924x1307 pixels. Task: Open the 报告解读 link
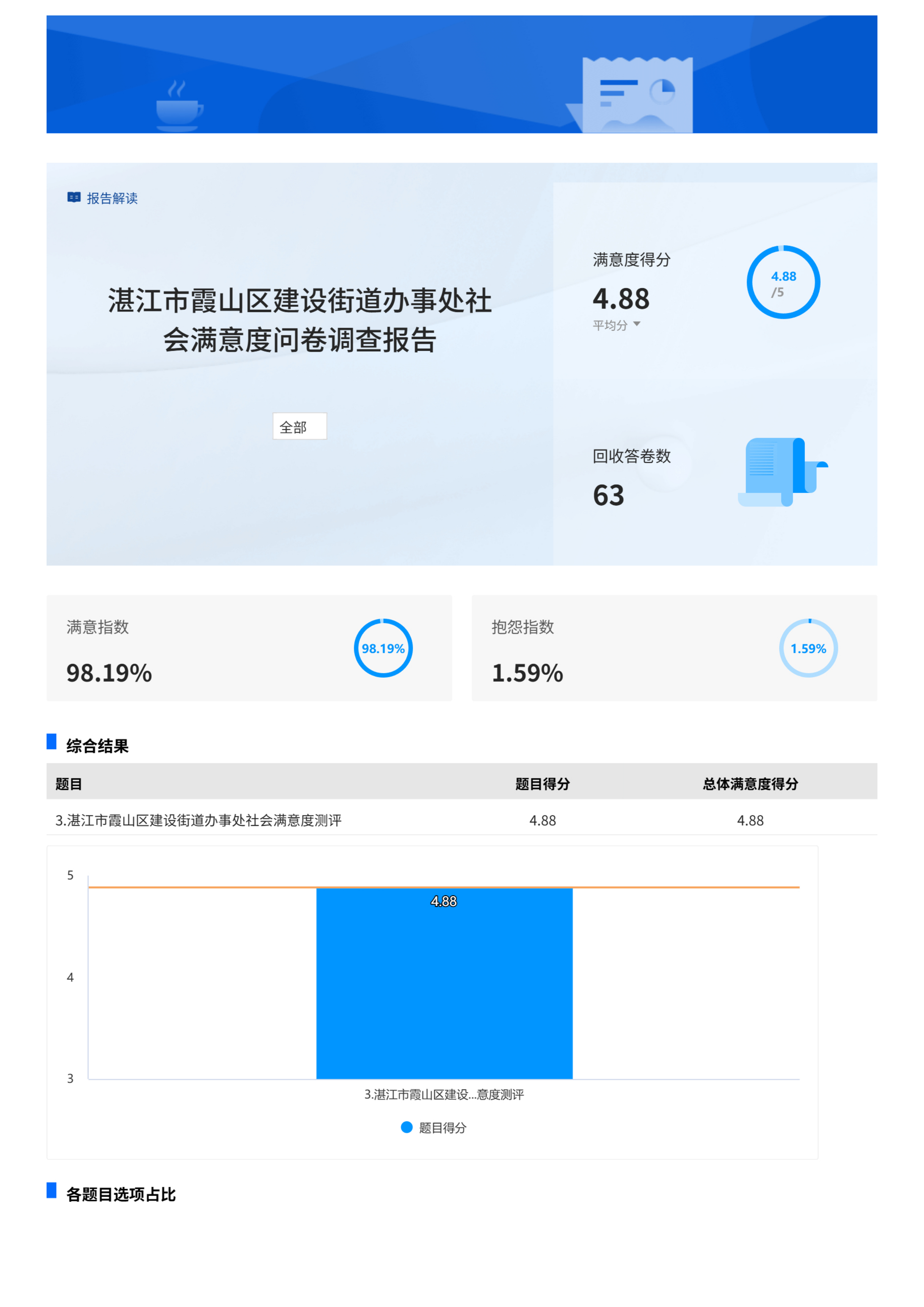tap(112, 199)
